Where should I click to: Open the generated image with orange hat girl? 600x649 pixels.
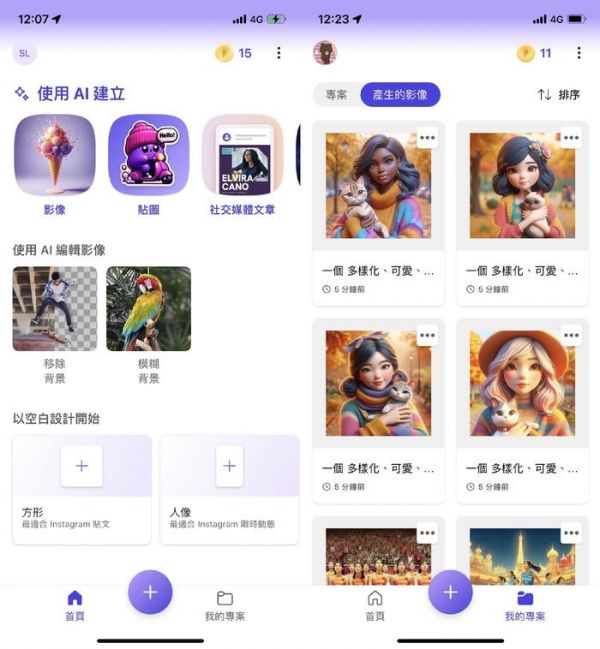522,383
